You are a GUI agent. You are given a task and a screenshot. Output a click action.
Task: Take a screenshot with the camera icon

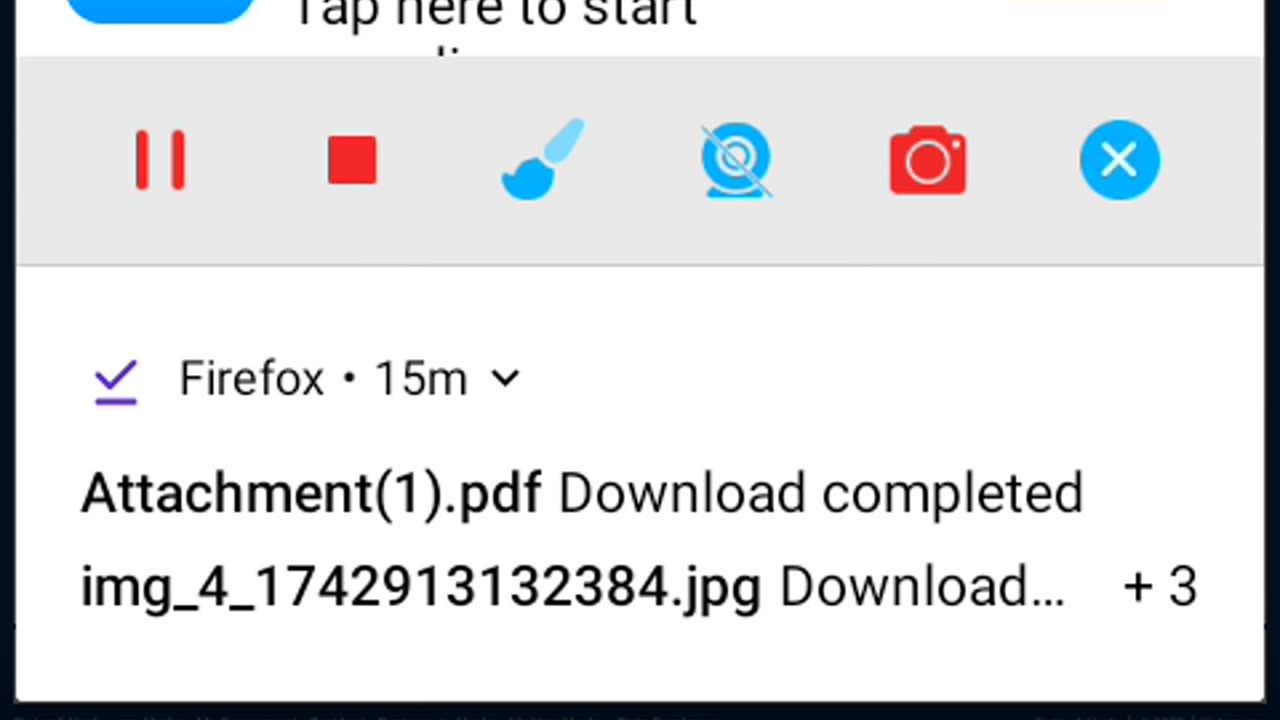point(928,160)
